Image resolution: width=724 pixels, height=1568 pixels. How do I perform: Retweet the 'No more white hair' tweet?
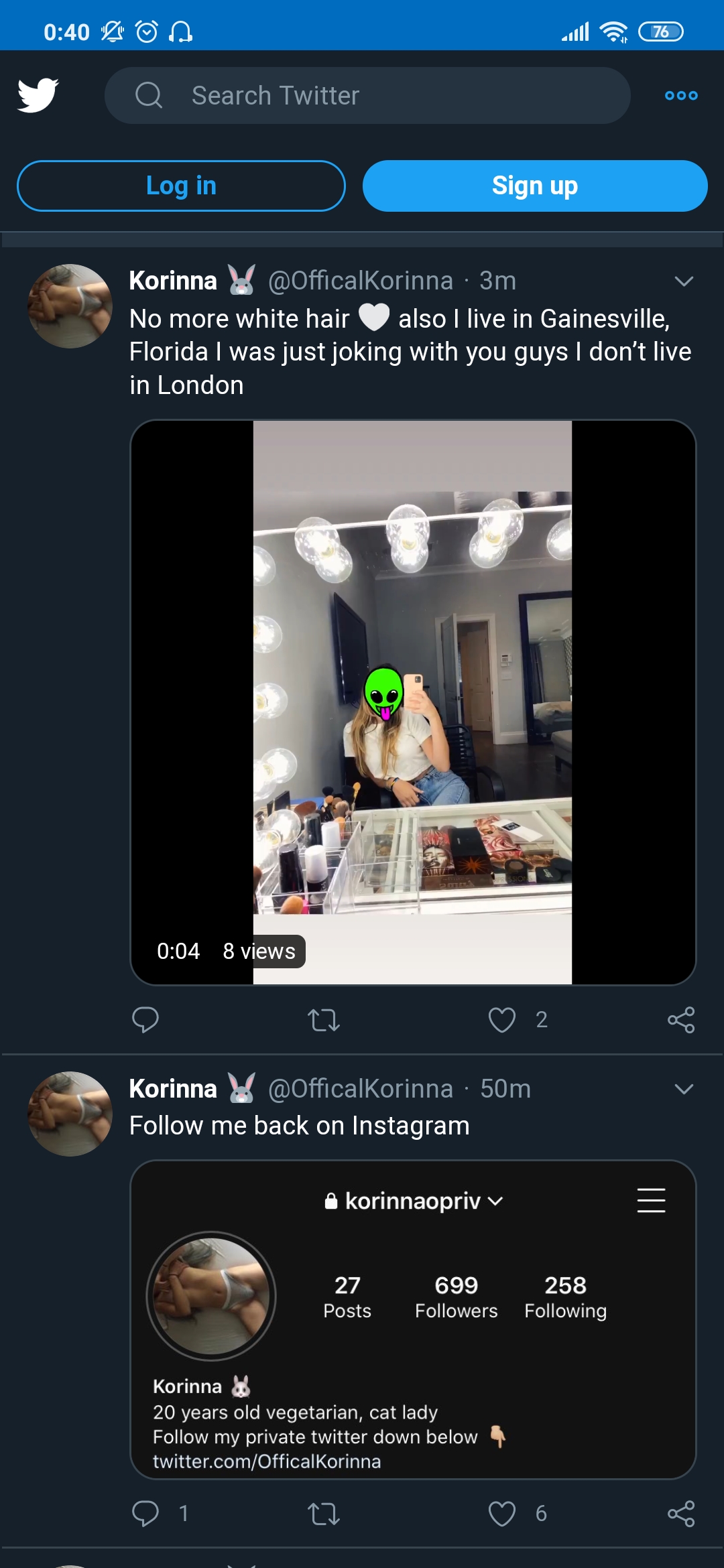pos(324,1020)
